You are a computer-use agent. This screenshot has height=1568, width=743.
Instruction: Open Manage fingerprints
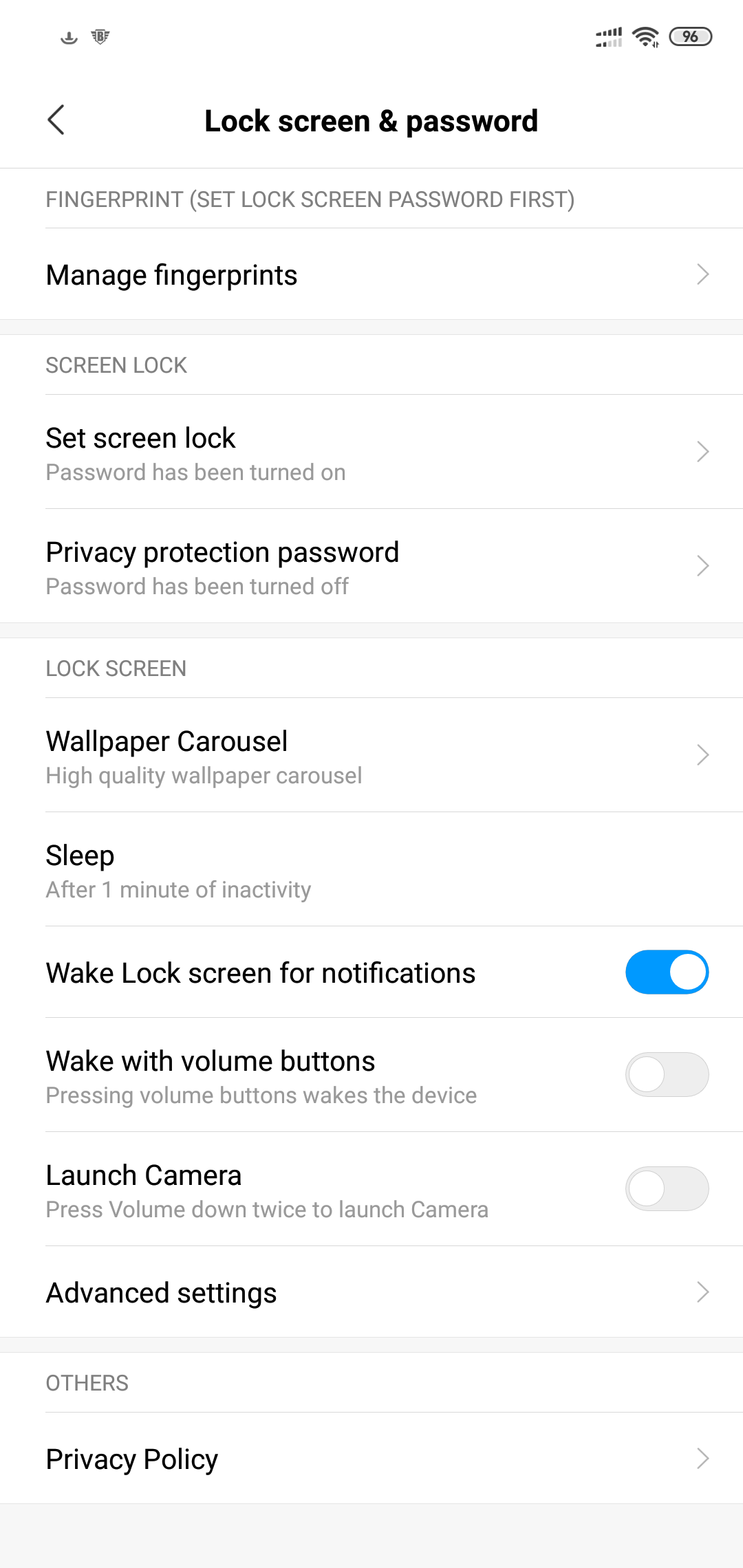(x=371, y=274)
